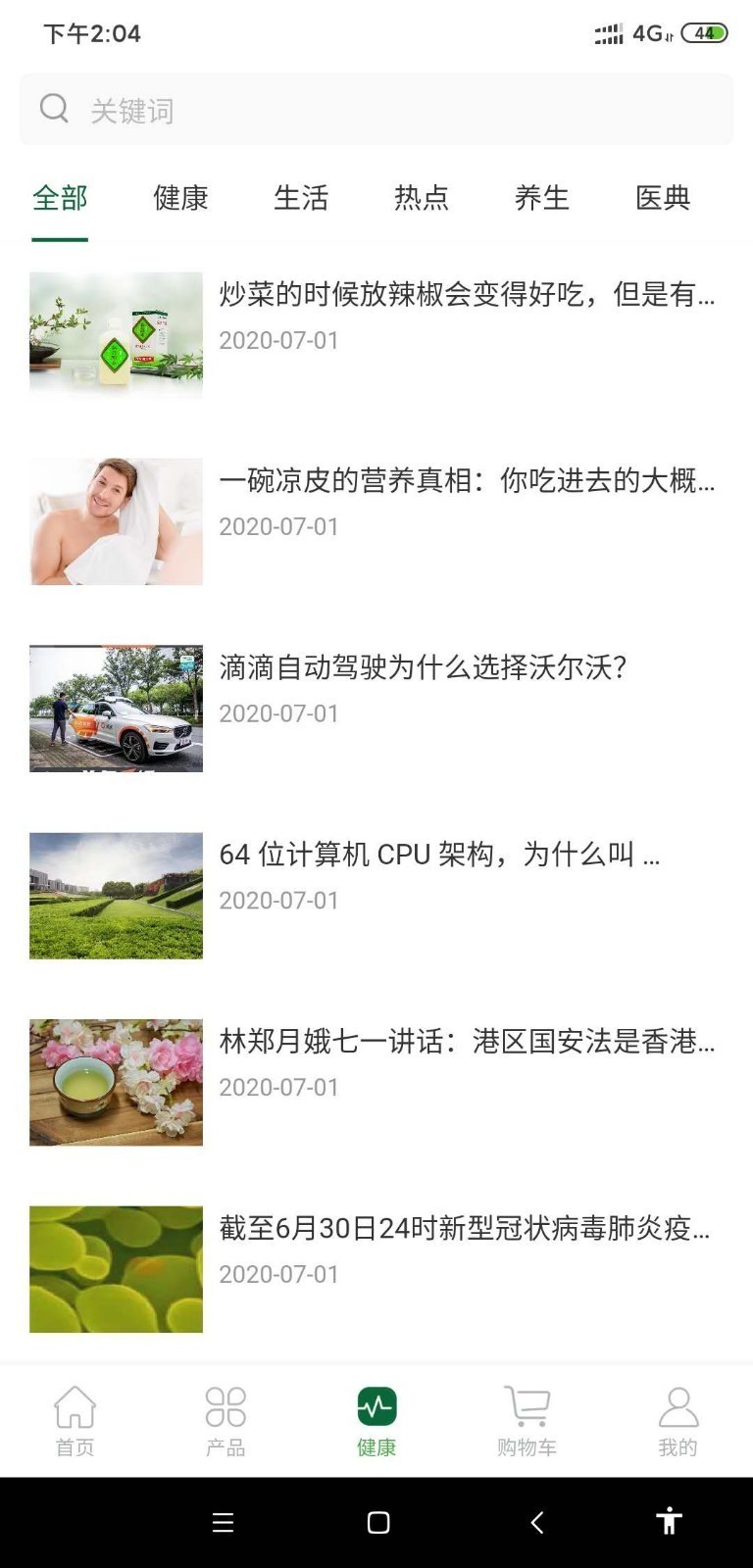
Task: Switch to the 养生 tab
Action: pyautogui.click(x=542, y=198)
